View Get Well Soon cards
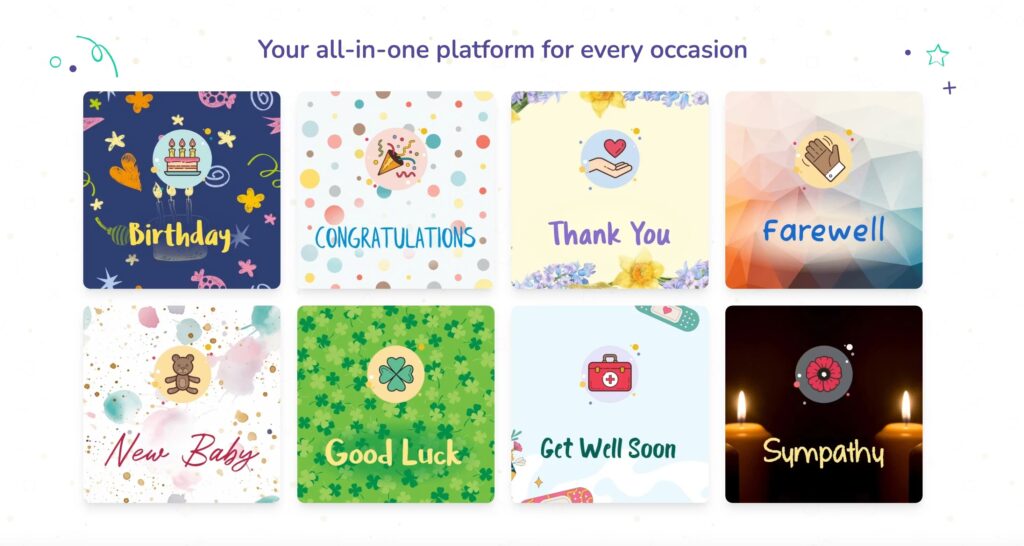Screen dimensions: 1024x546 point(610,404)
